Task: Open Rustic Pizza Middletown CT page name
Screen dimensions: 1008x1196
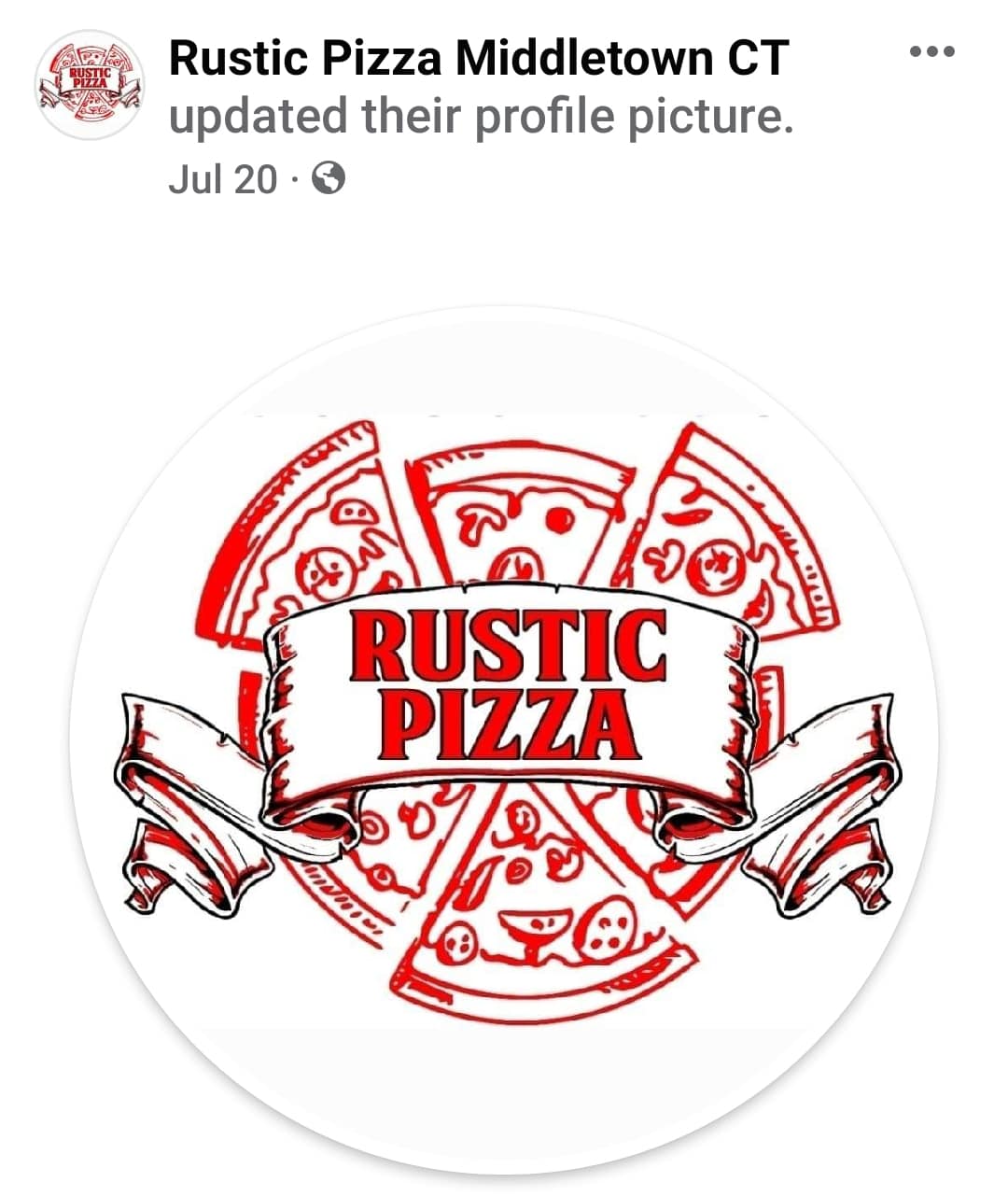Action: (x=478, y=59)
